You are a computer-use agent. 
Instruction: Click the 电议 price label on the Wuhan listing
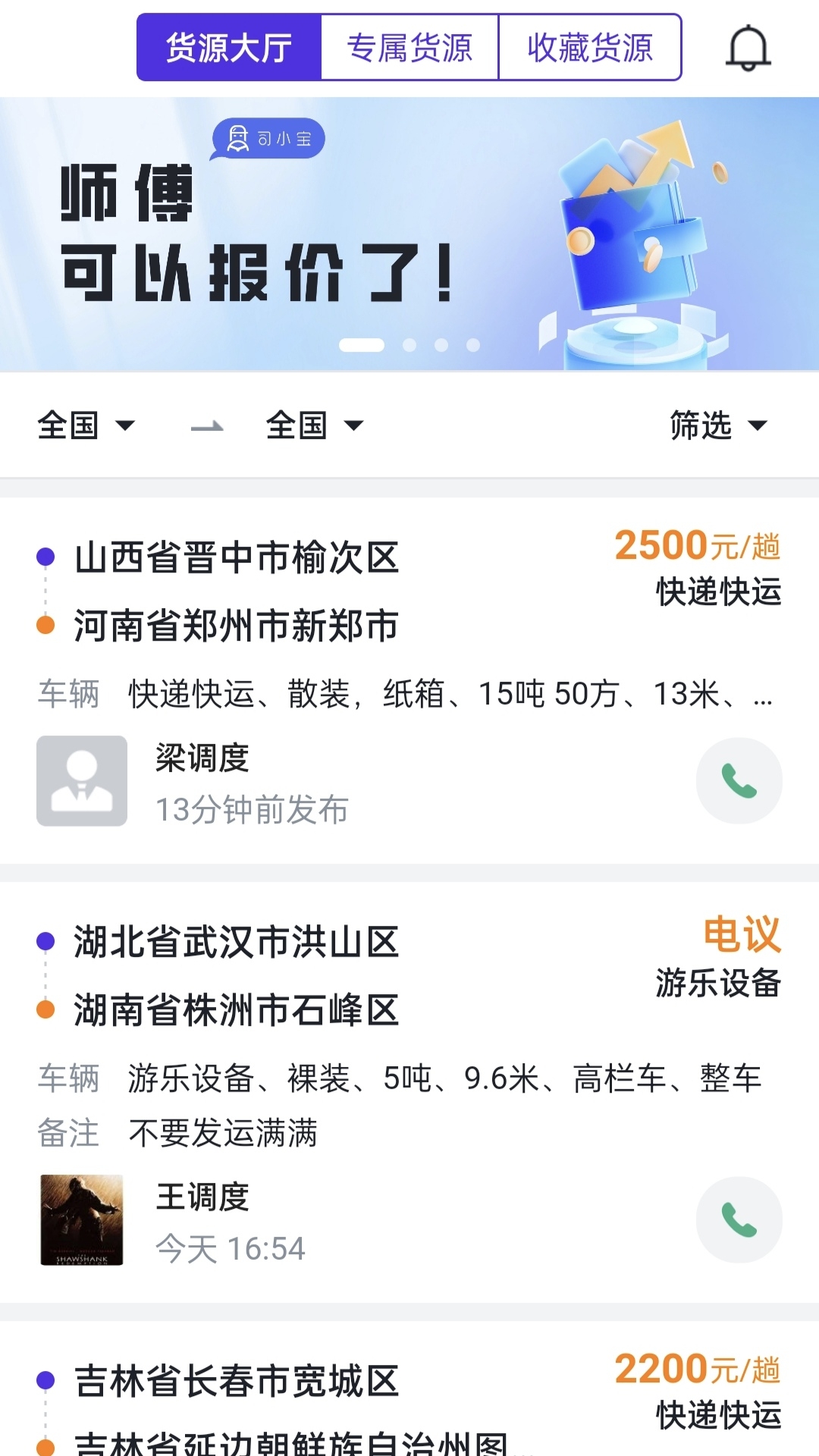click(x=742, y=938)
